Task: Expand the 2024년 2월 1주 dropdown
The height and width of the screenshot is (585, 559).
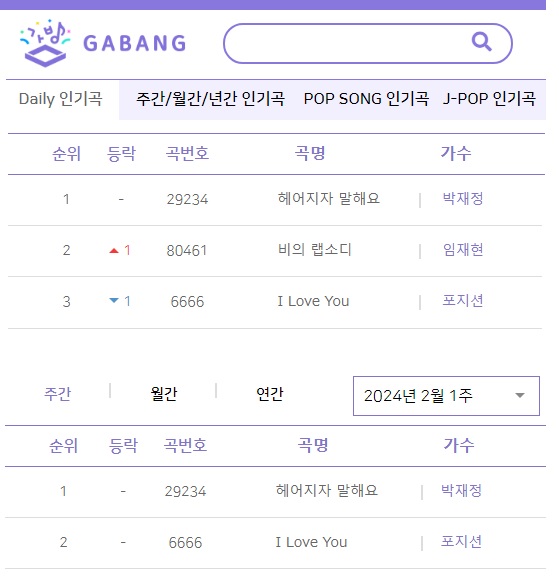Action: pyautogui.click(x=446, y=396)
